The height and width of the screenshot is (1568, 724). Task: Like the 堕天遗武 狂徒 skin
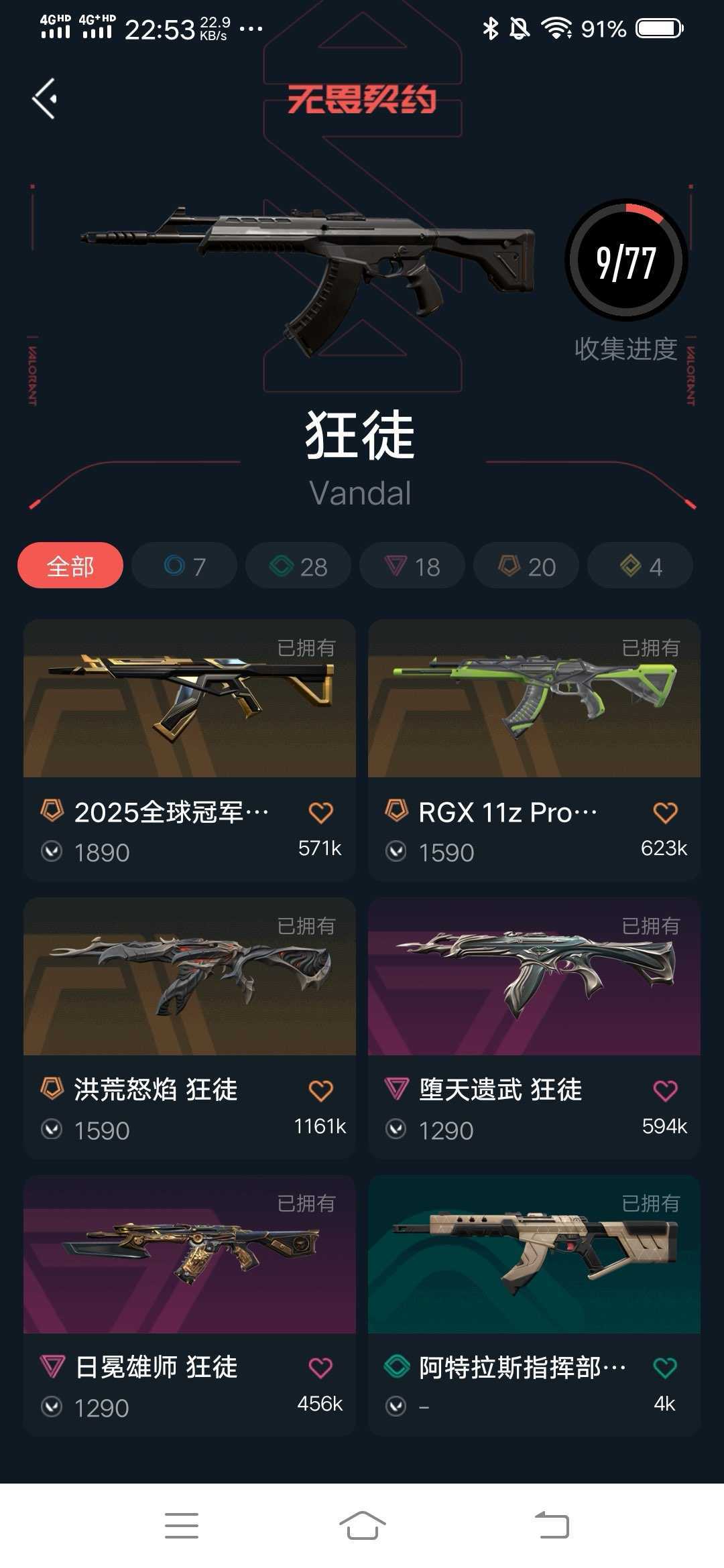coord(665,1091)
